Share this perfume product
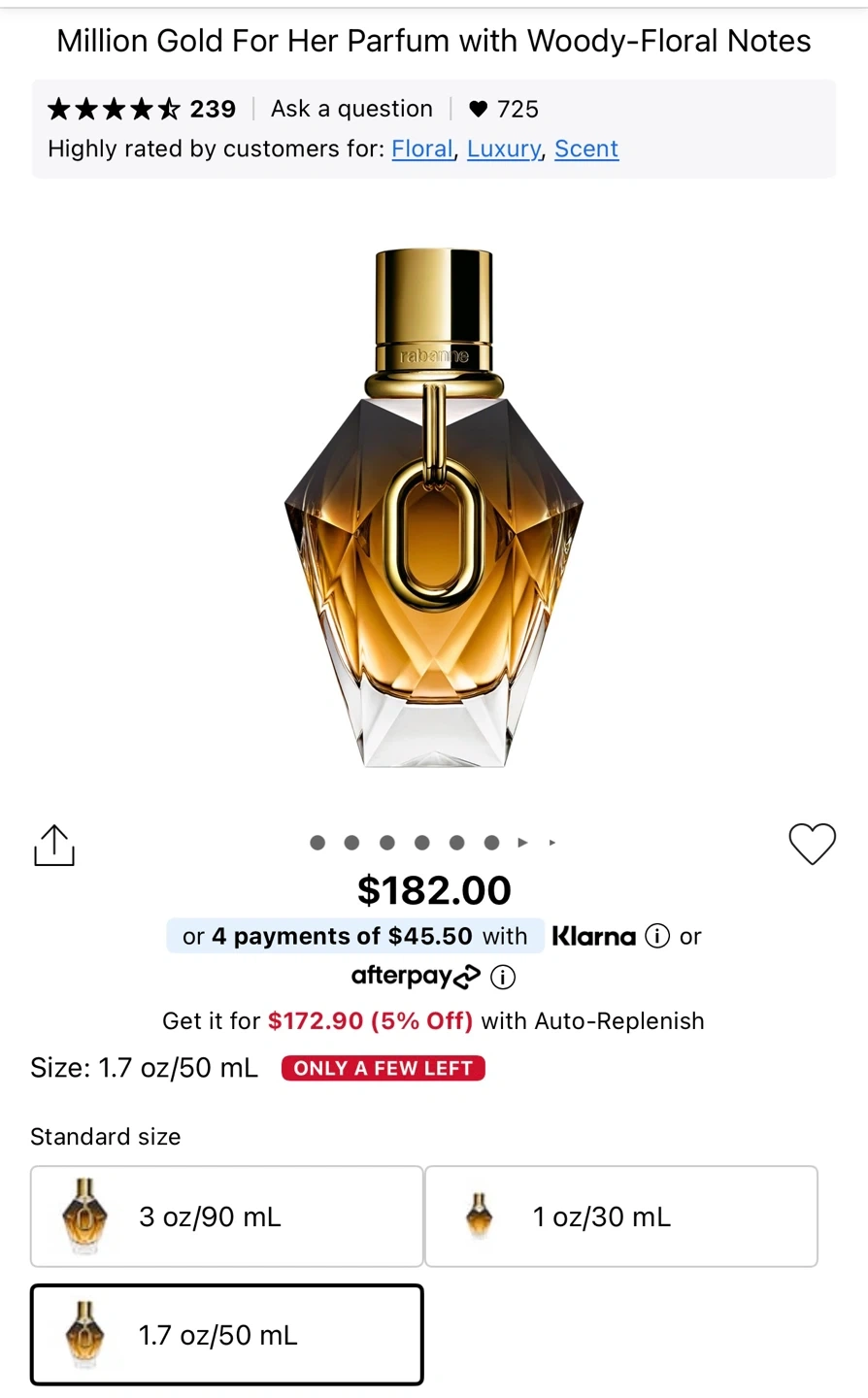Viewport: 868px width, 1398px height. coord(54,845)
